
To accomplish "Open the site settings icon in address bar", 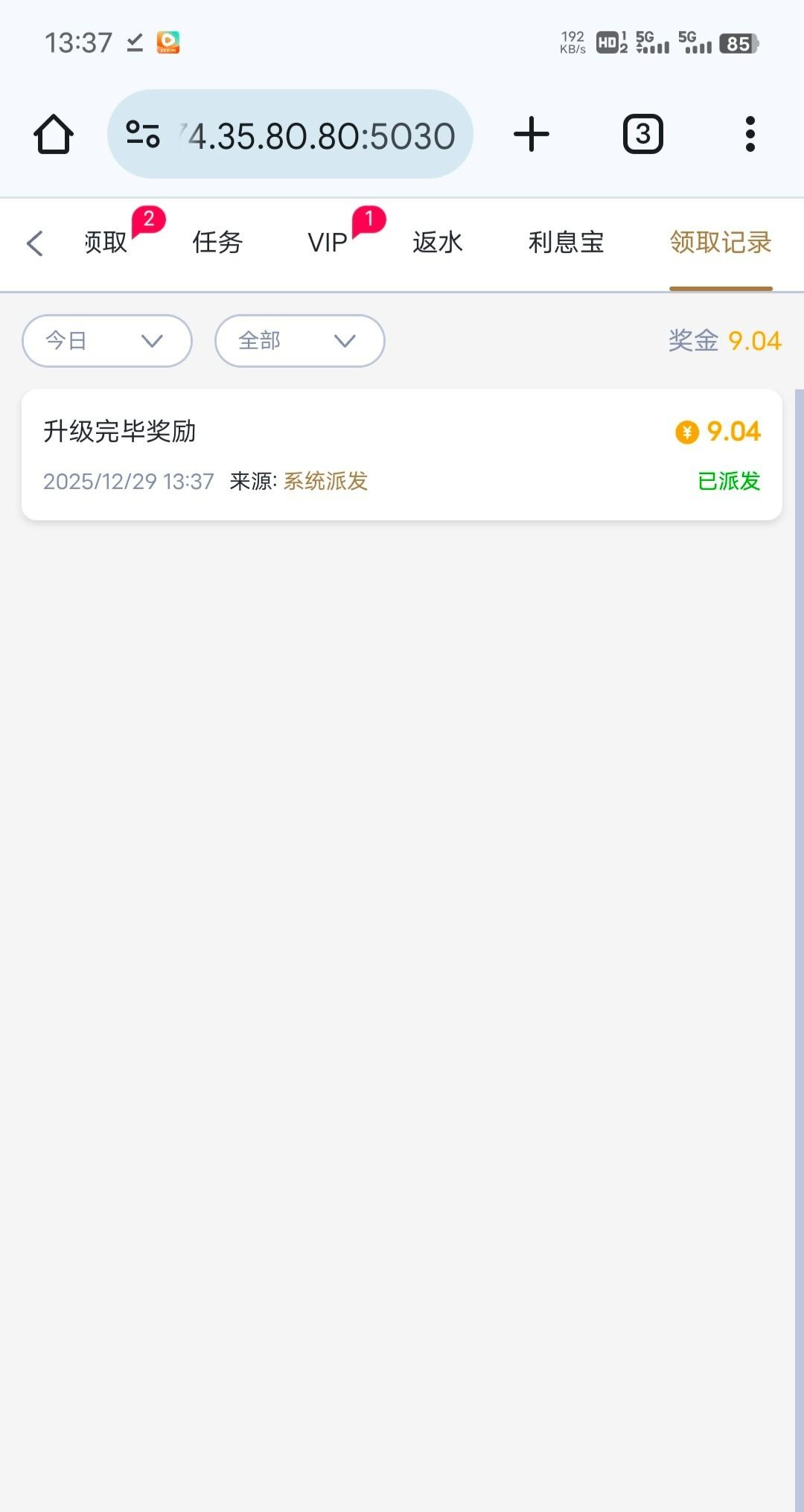I will click(143, 135).
